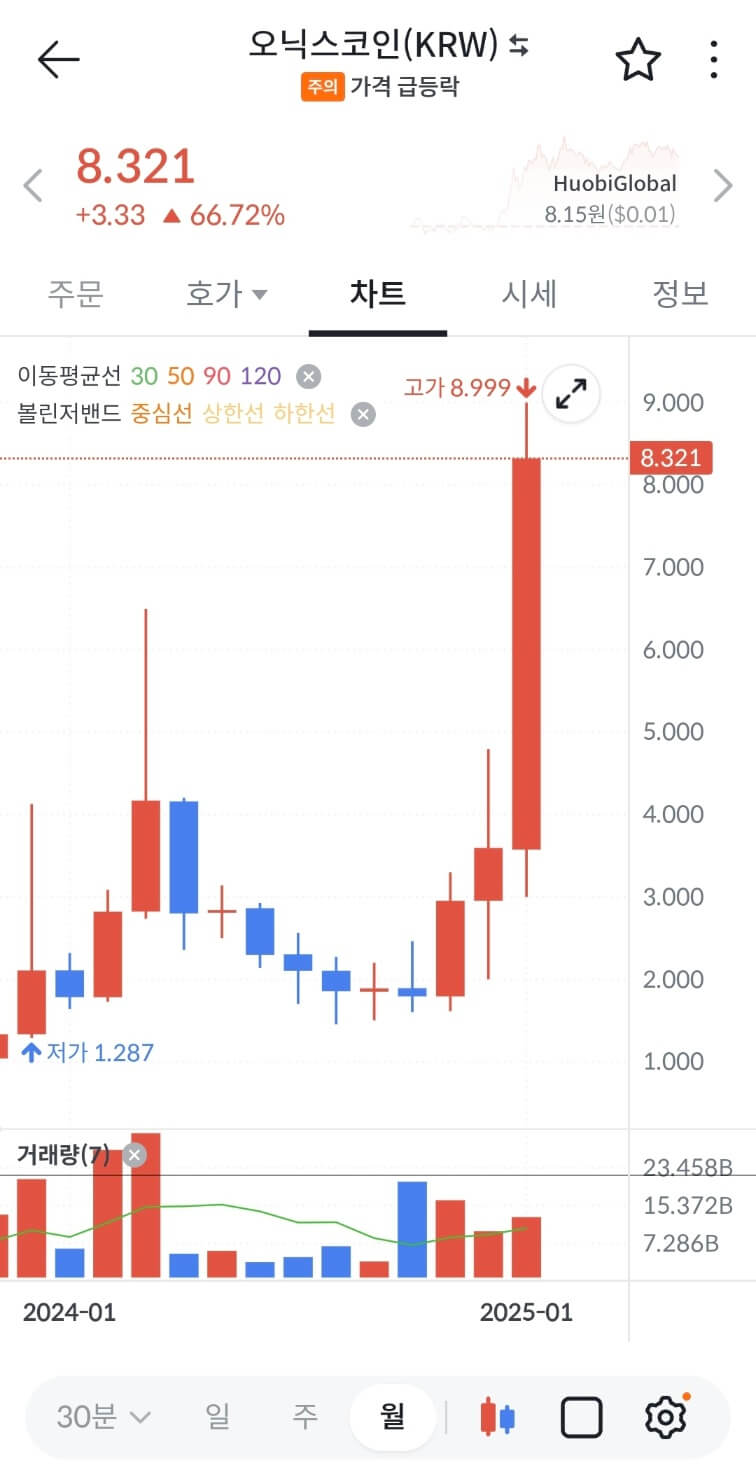The image size is (756, 1476).
Task: Remove the 이동평균선 indicator with its X
Action: [x=308, y=377]
